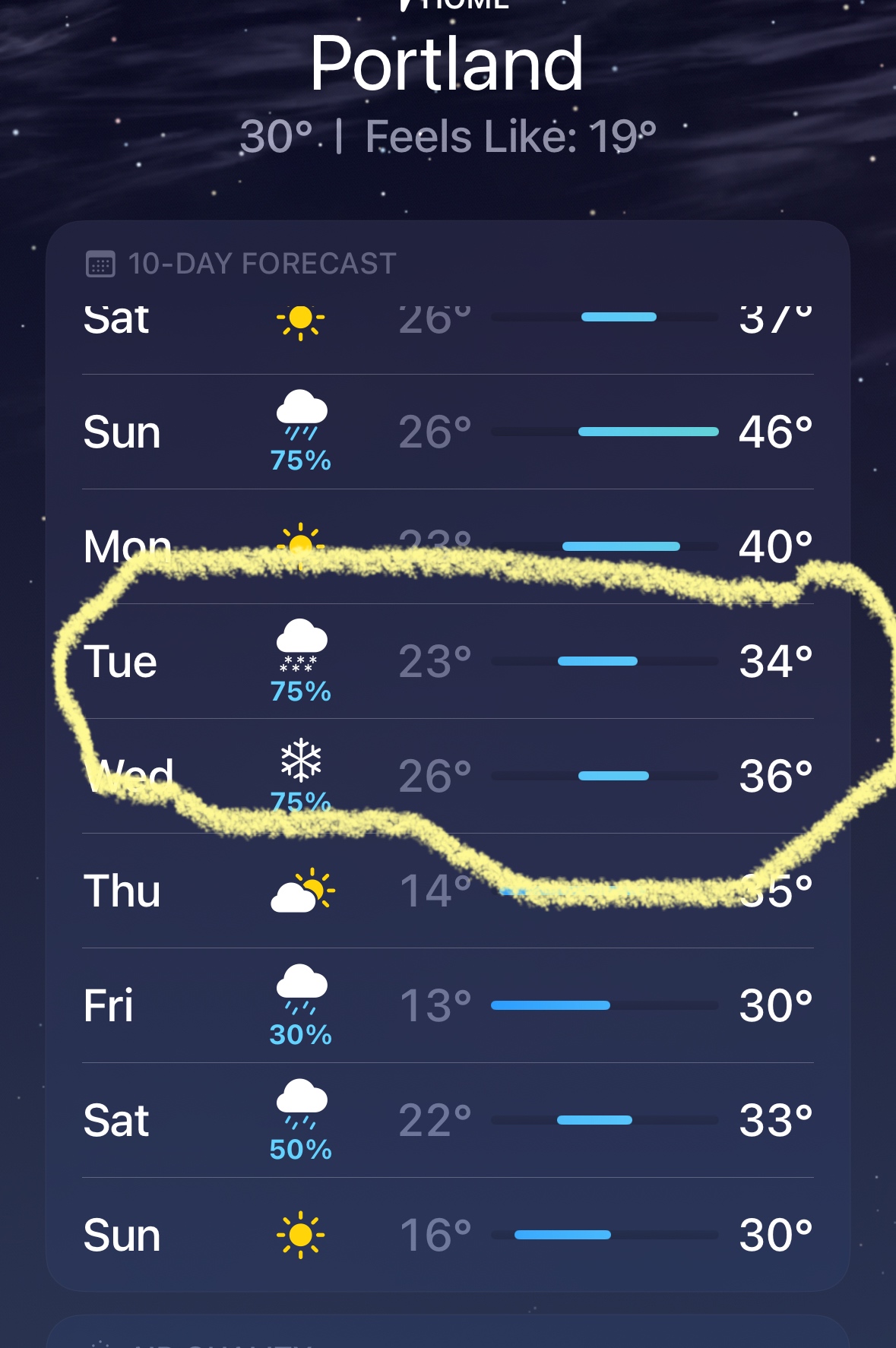This screenshot has width=896, height=1348.
Task: Open Monday's forecast with 40° high
Action: click(447, 546)
